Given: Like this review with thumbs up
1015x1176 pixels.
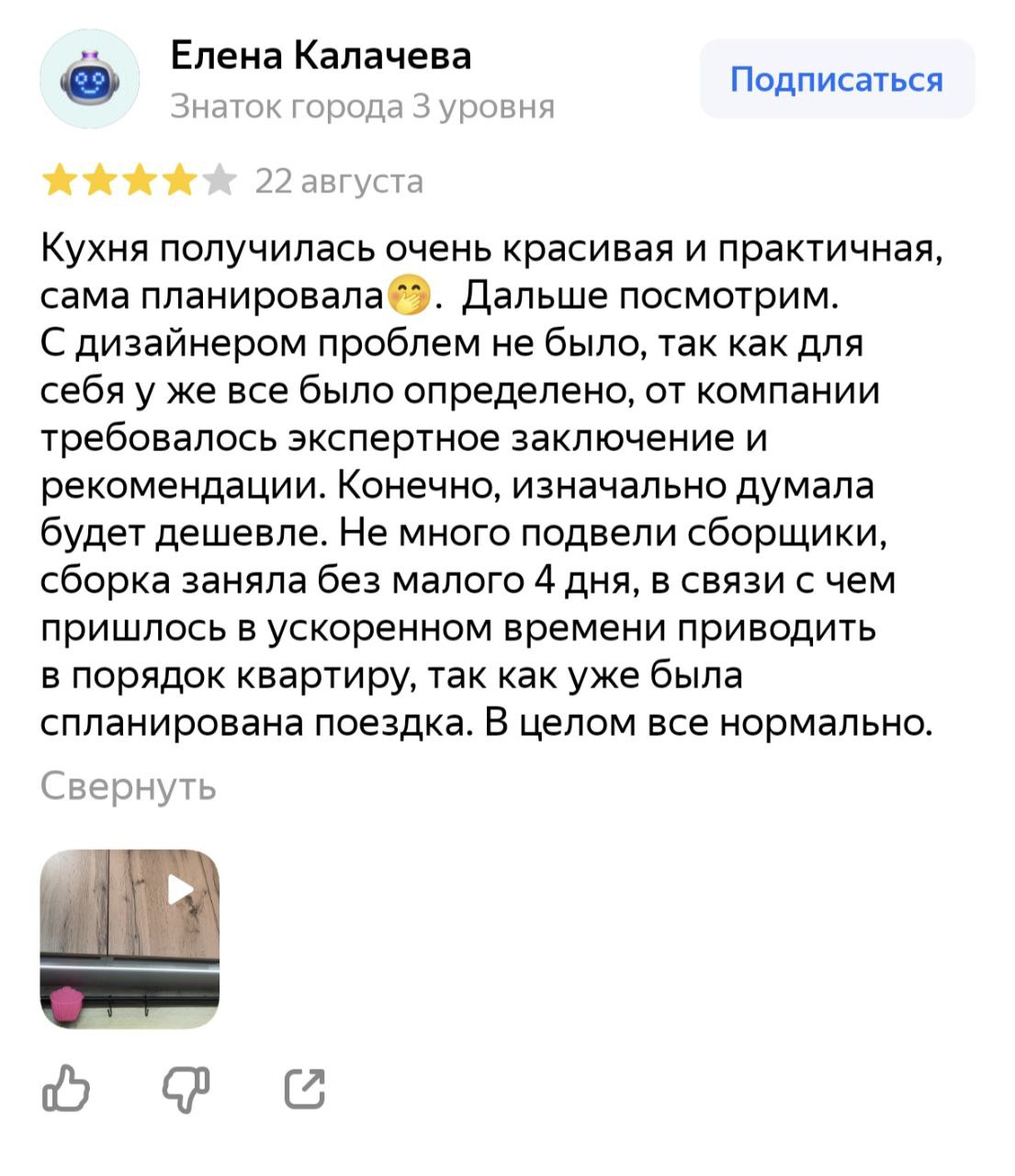Looking at the screenshot, I should [x=67, y=1090].
